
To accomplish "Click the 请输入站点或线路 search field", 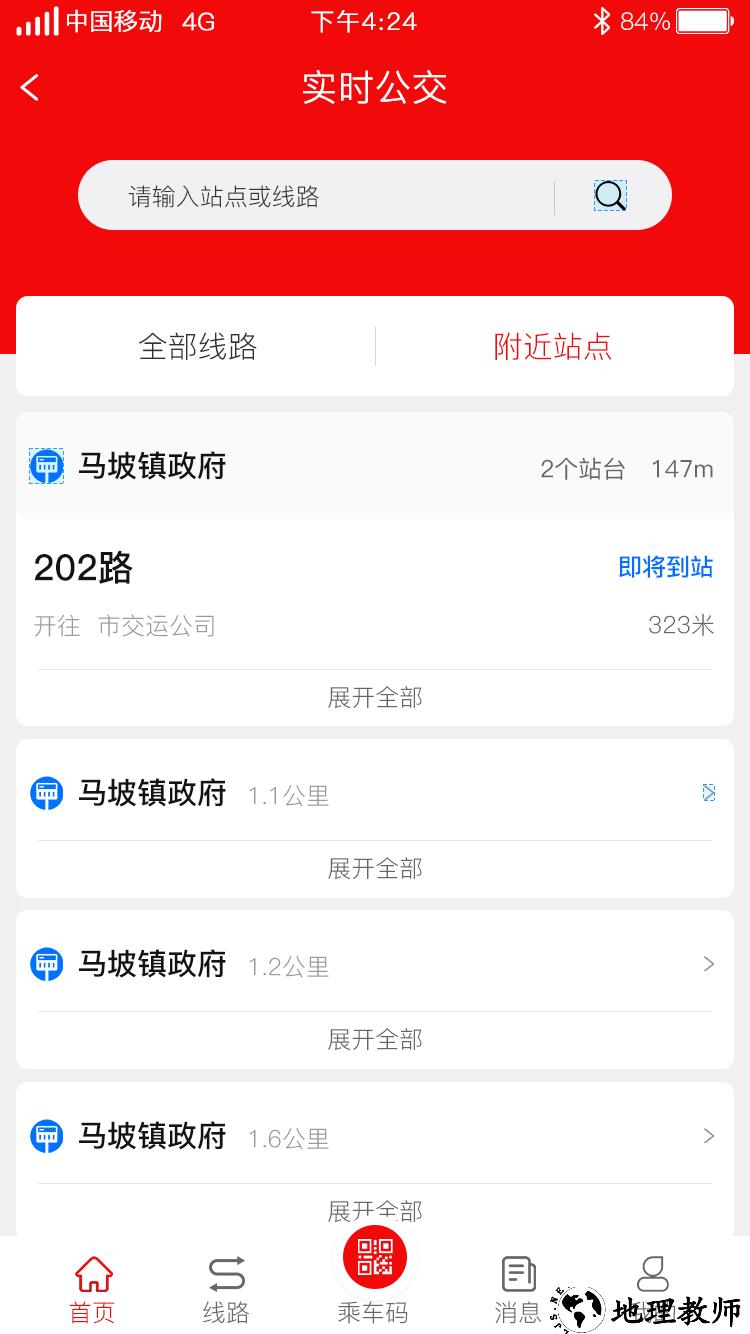I will pos(300,195).
